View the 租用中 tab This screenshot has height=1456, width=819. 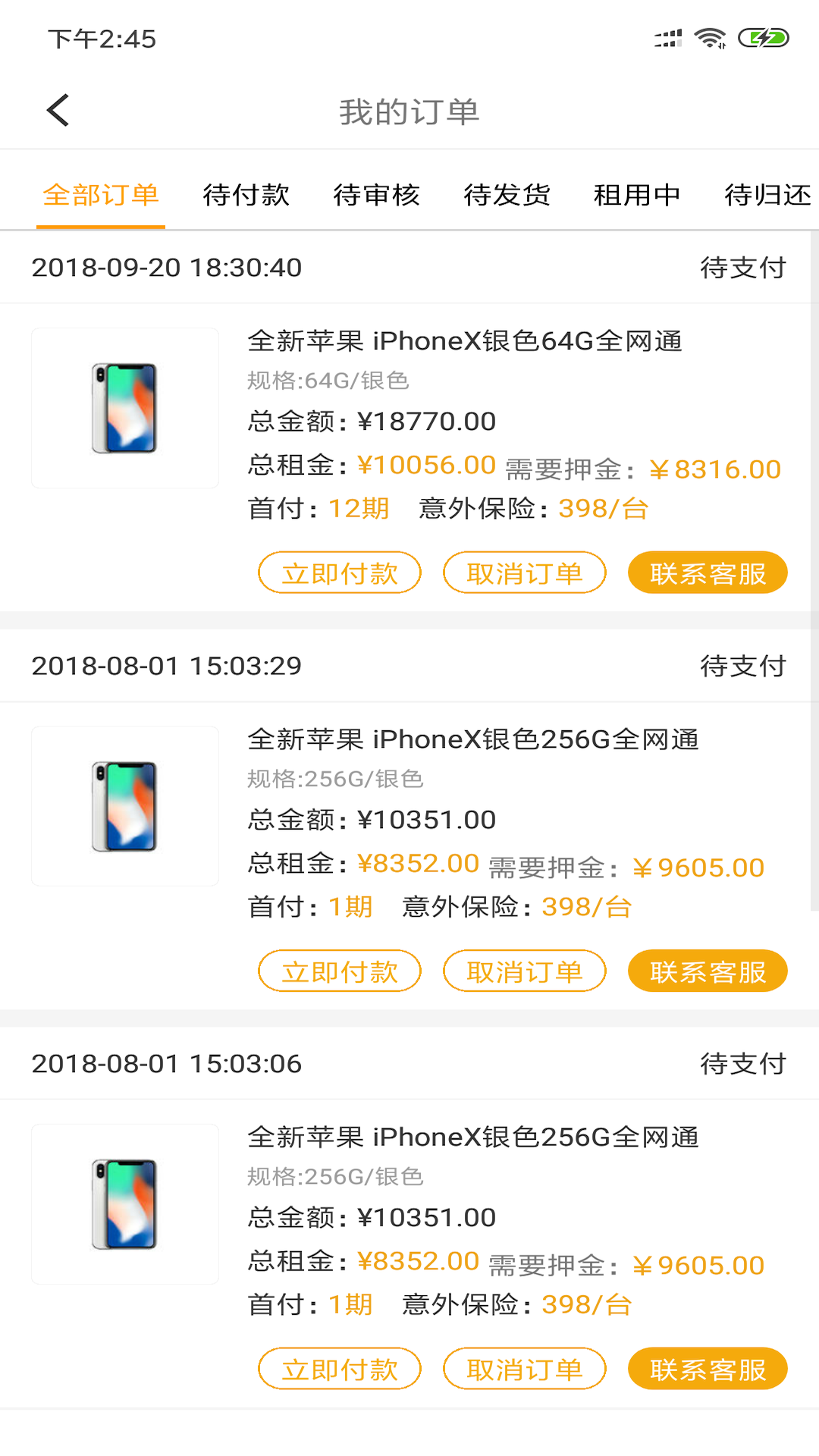tap(637, 195)
